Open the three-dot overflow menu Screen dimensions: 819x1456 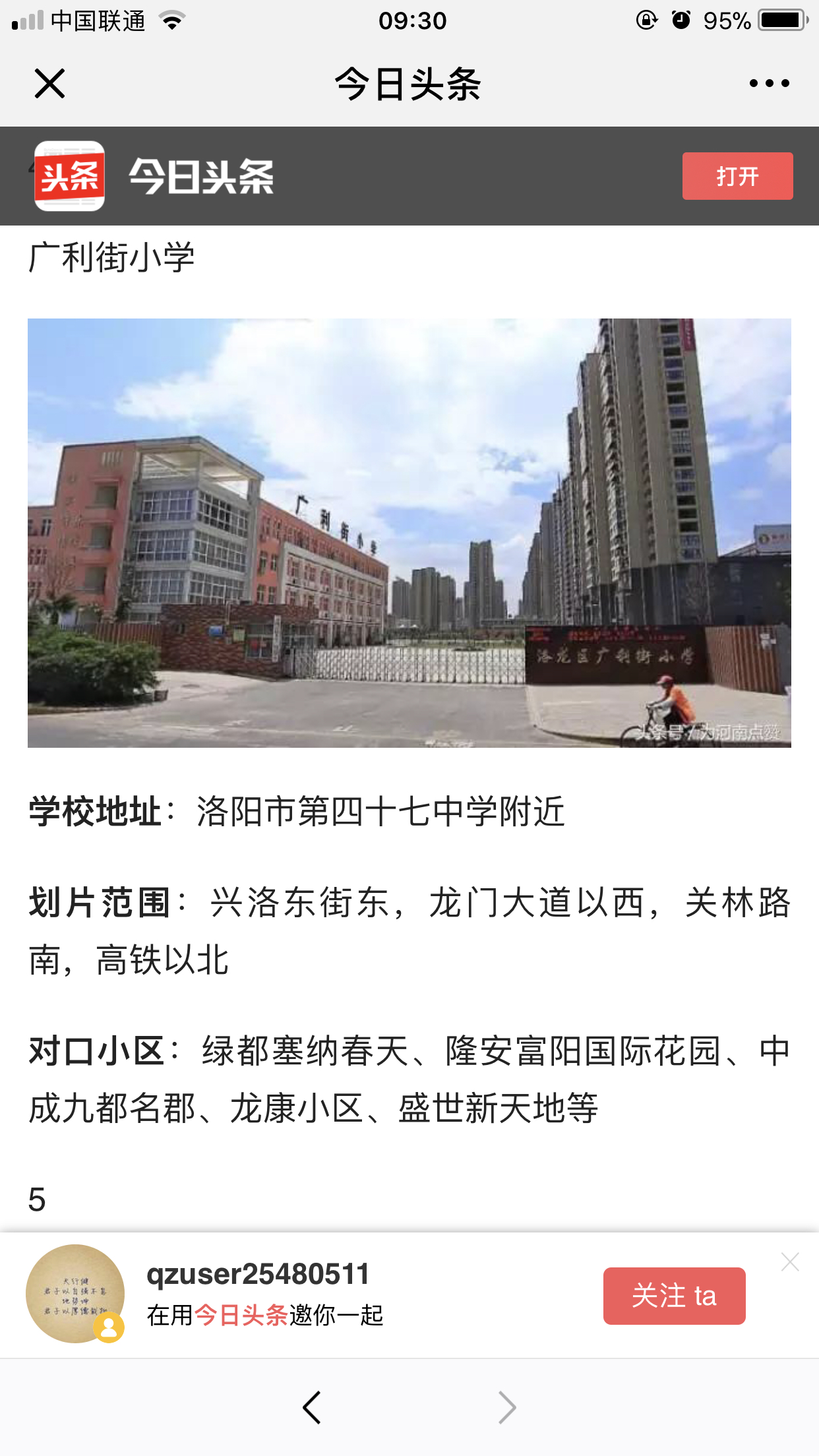pos(769,83)
